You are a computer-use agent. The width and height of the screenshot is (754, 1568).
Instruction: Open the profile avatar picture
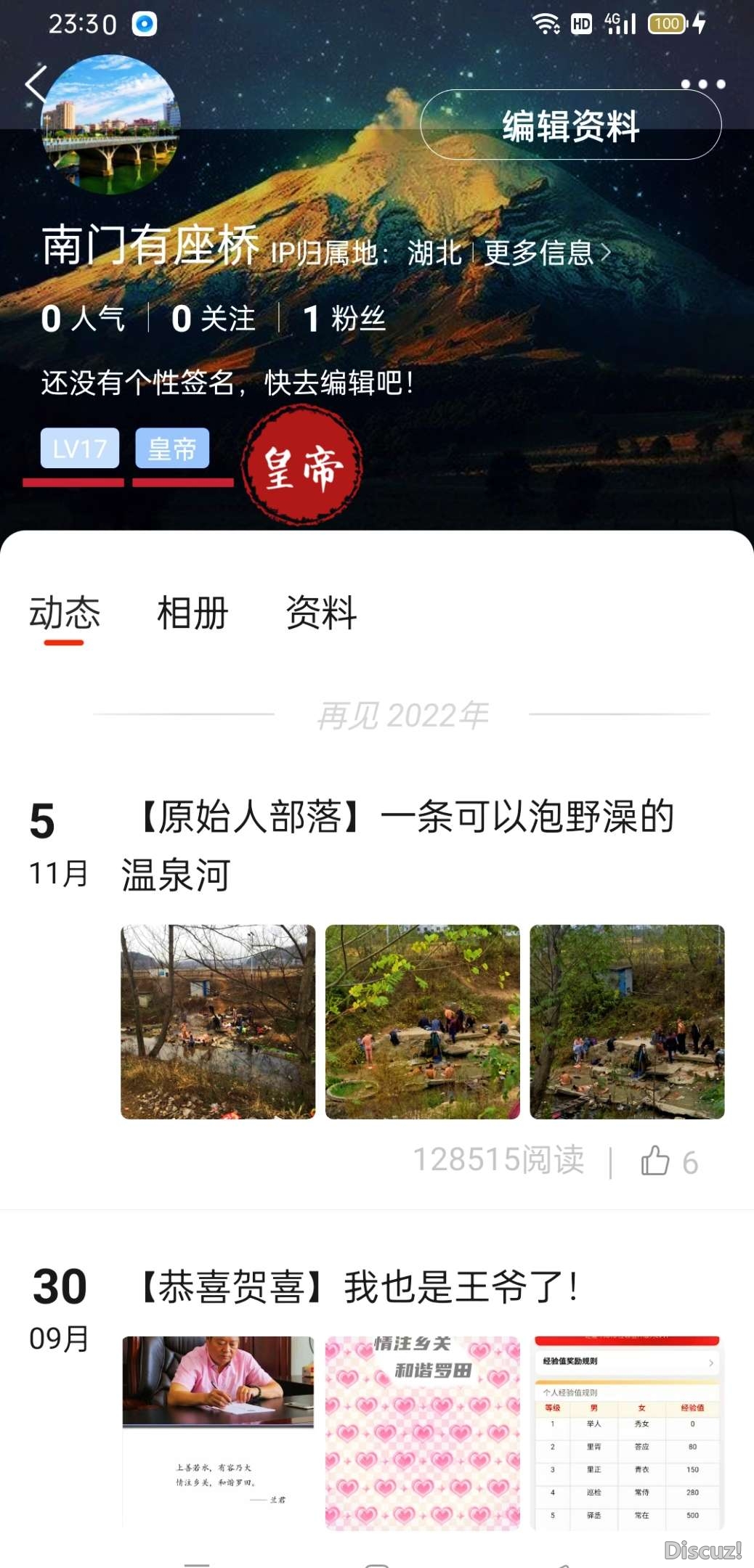pyautogui.click(x=110, y=124)
